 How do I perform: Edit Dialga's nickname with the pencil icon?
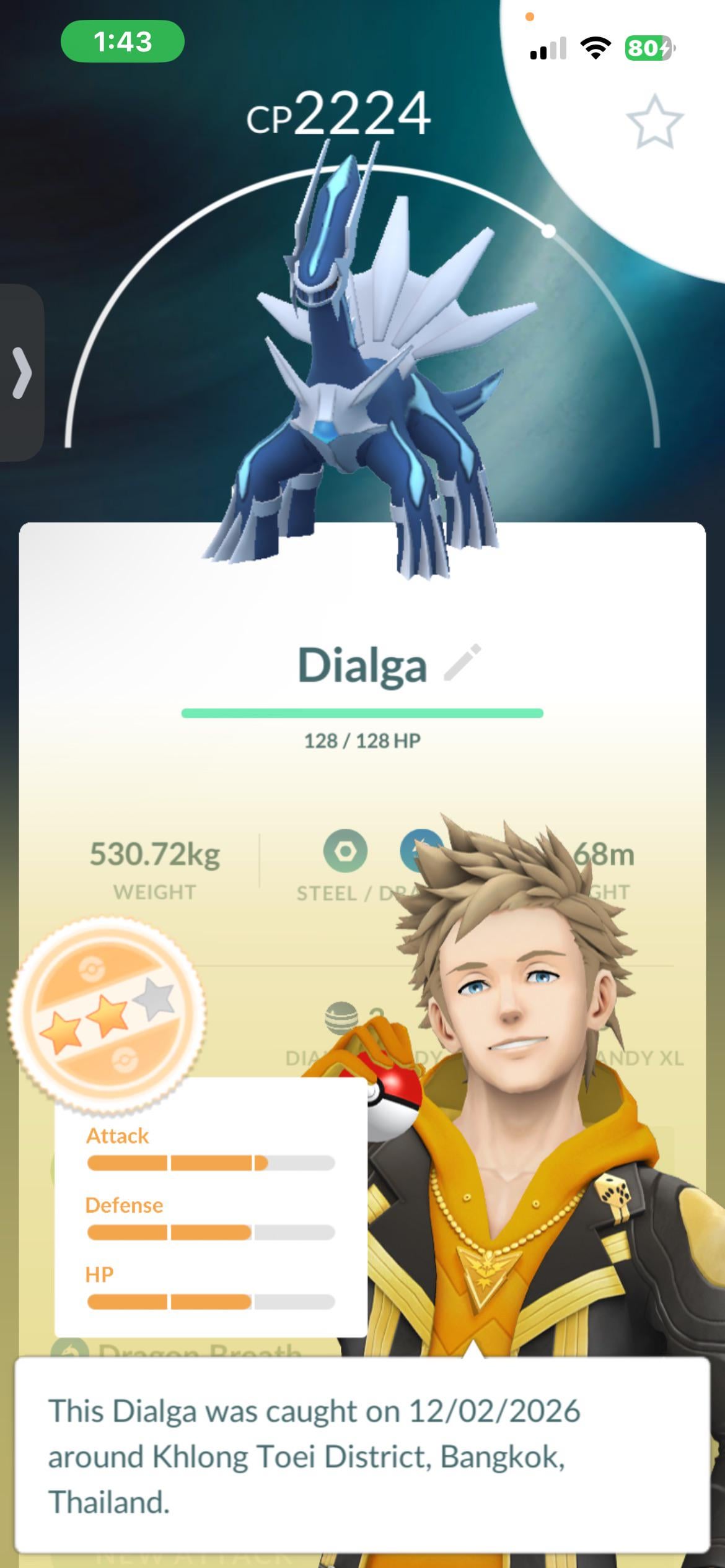pos(462,663)
